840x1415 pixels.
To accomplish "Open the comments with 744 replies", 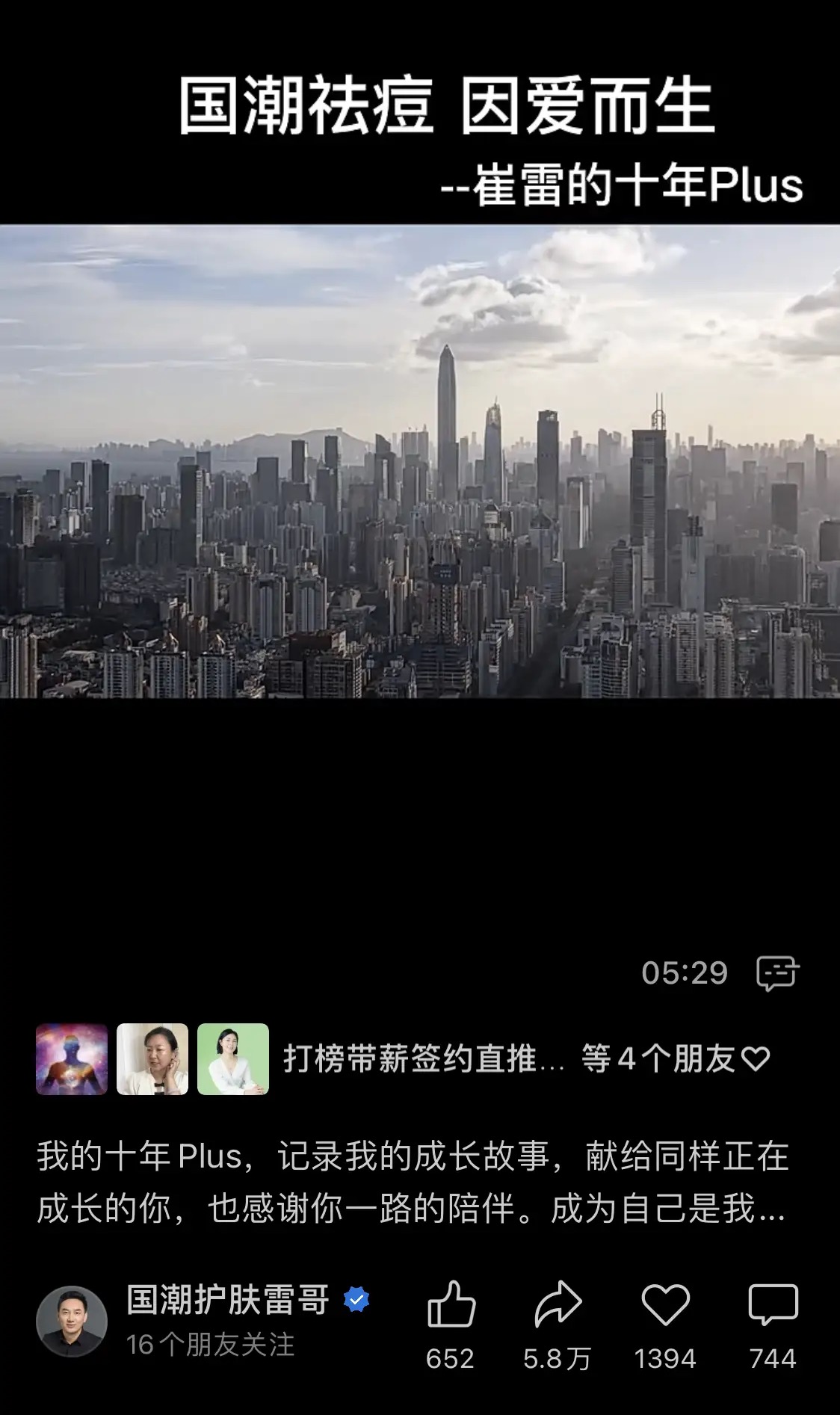I will pyautogui.click(x=773, y=1304).
